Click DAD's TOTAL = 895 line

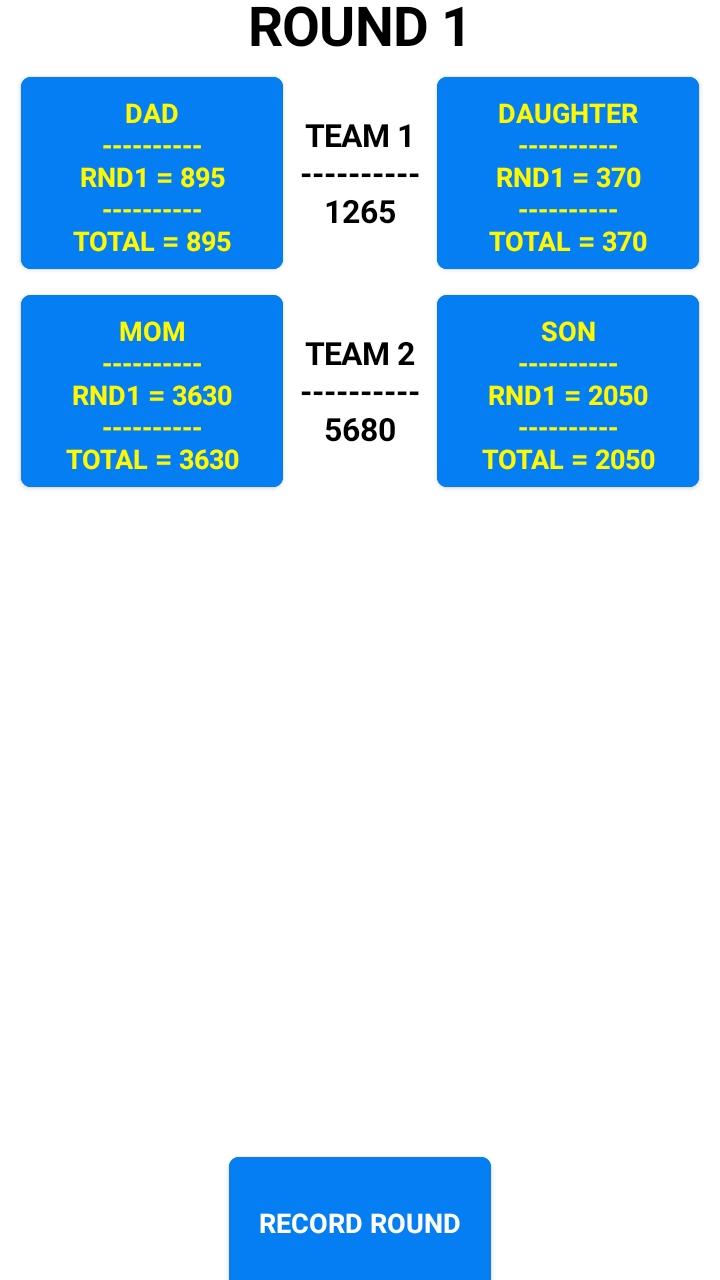point(151,241)
